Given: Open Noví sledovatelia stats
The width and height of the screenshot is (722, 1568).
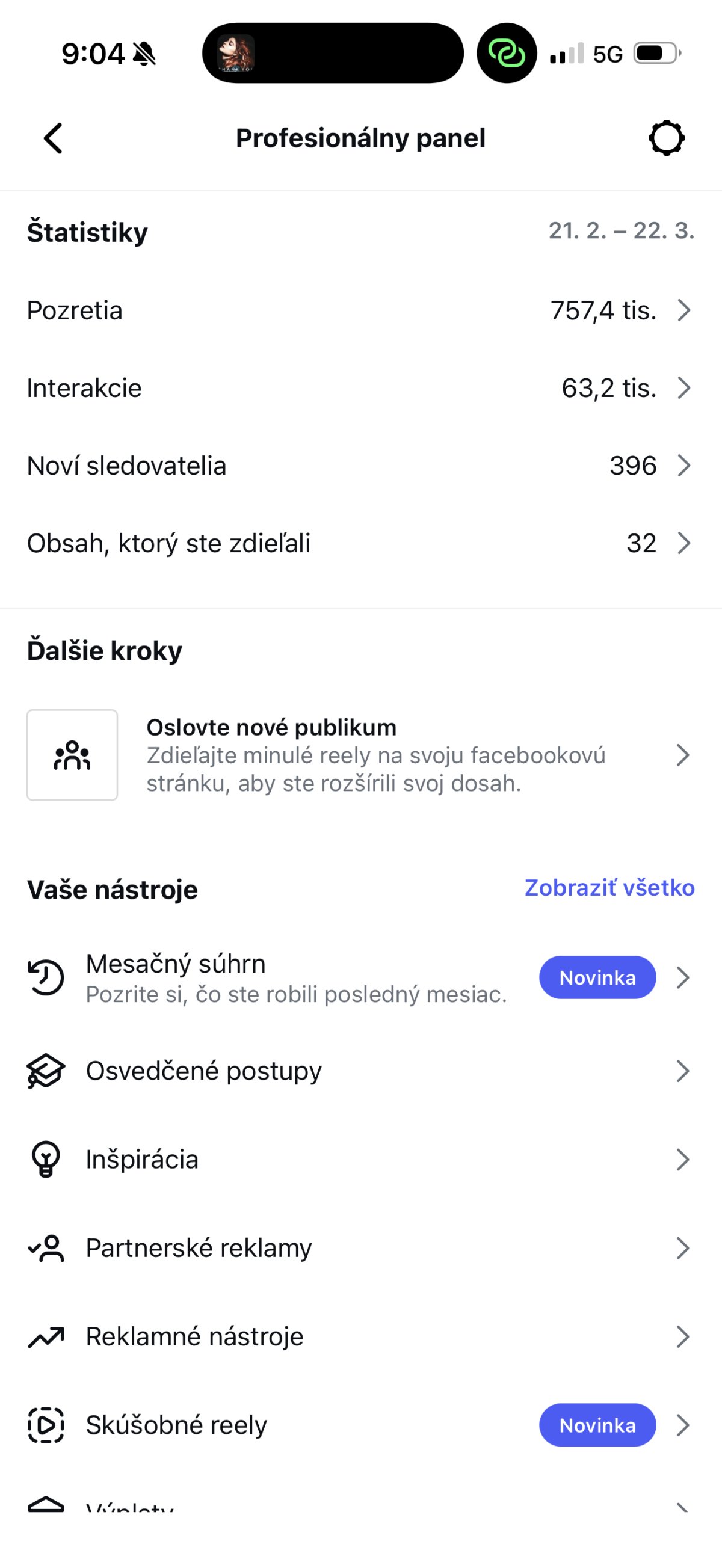Looking at the screenshot, I should pos(360,466).
